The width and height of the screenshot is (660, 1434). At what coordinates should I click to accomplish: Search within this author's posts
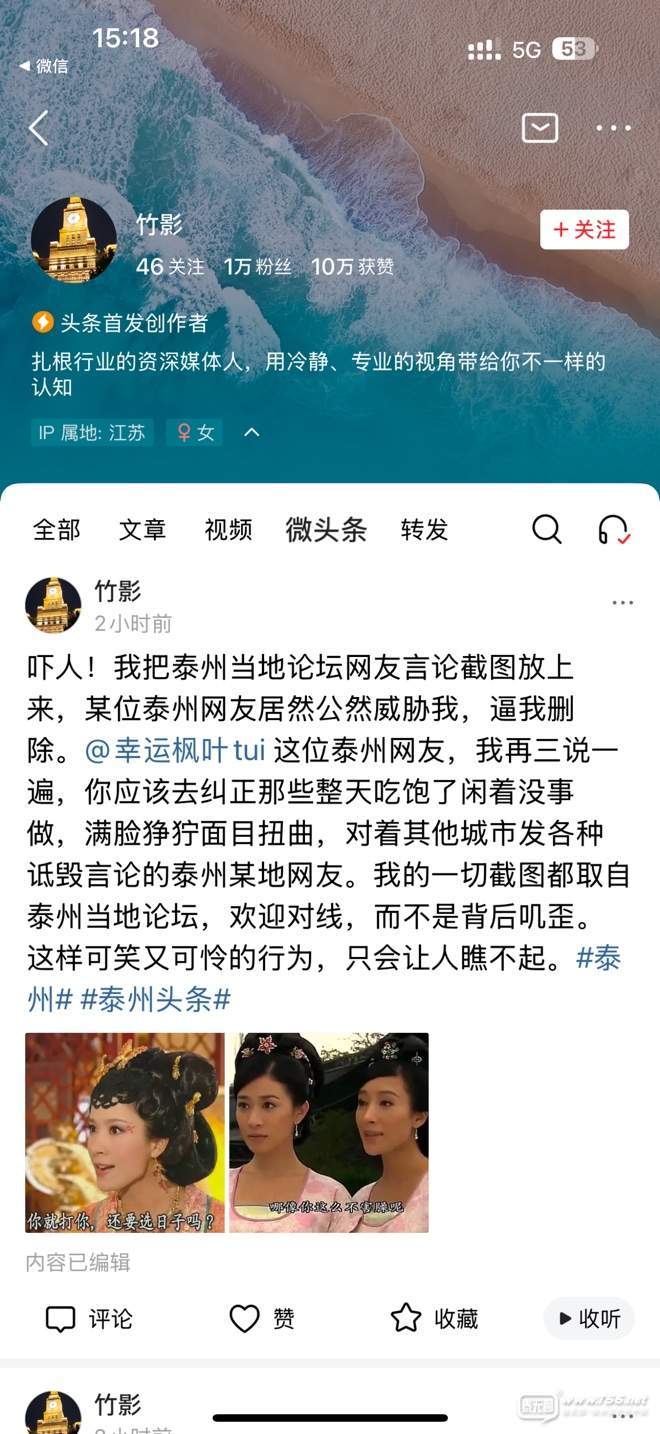pos(547,529)
